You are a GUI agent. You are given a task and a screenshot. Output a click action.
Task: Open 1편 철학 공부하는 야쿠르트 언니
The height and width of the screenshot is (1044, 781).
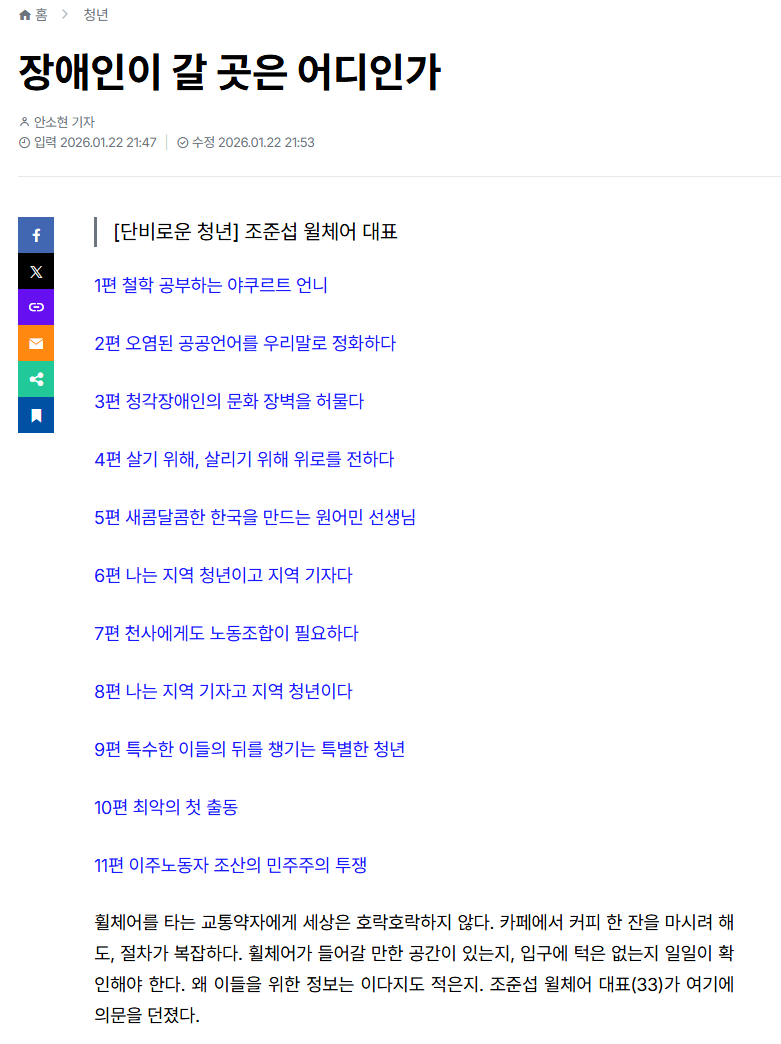pyautogui.click(x=210, y=285)
